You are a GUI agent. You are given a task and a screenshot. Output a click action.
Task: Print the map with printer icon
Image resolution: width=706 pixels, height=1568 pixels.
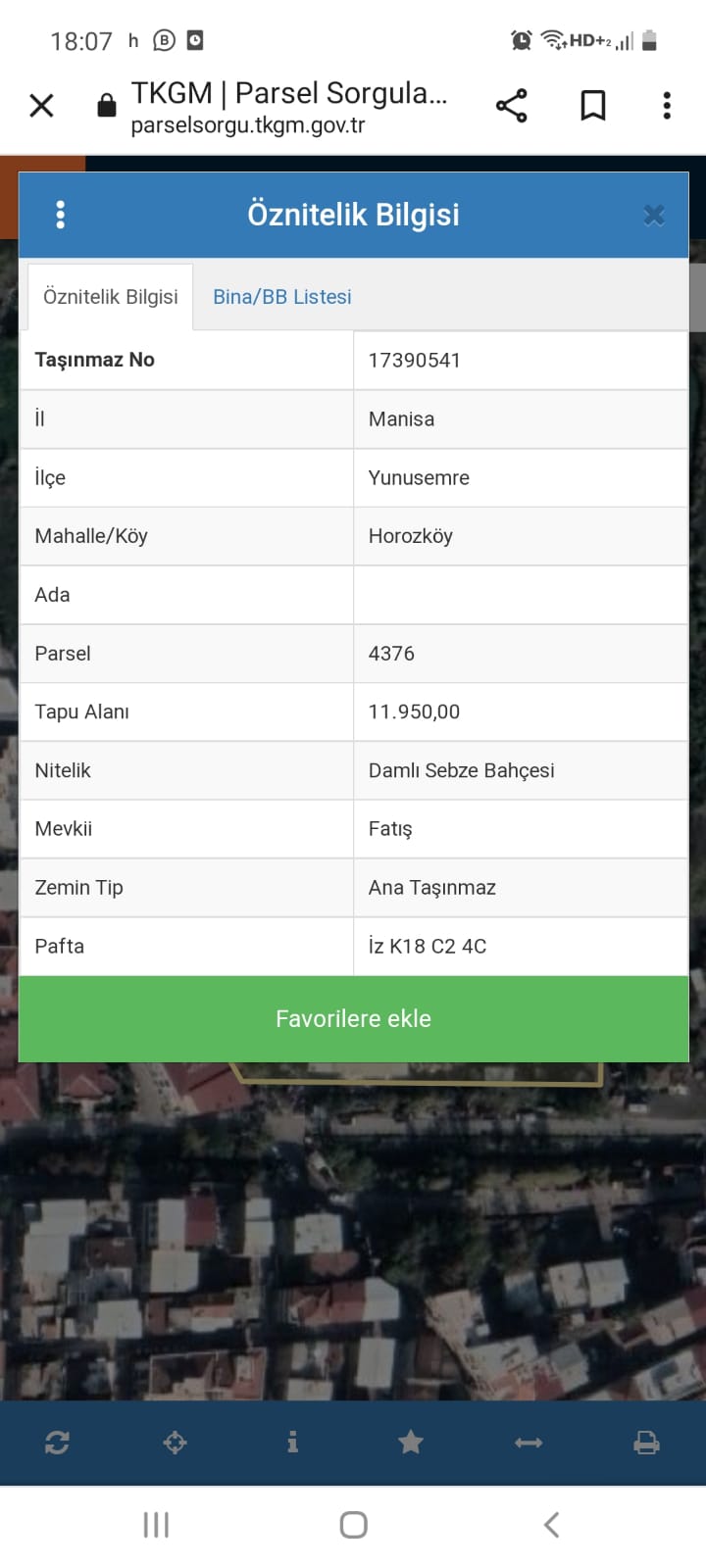646,1443
